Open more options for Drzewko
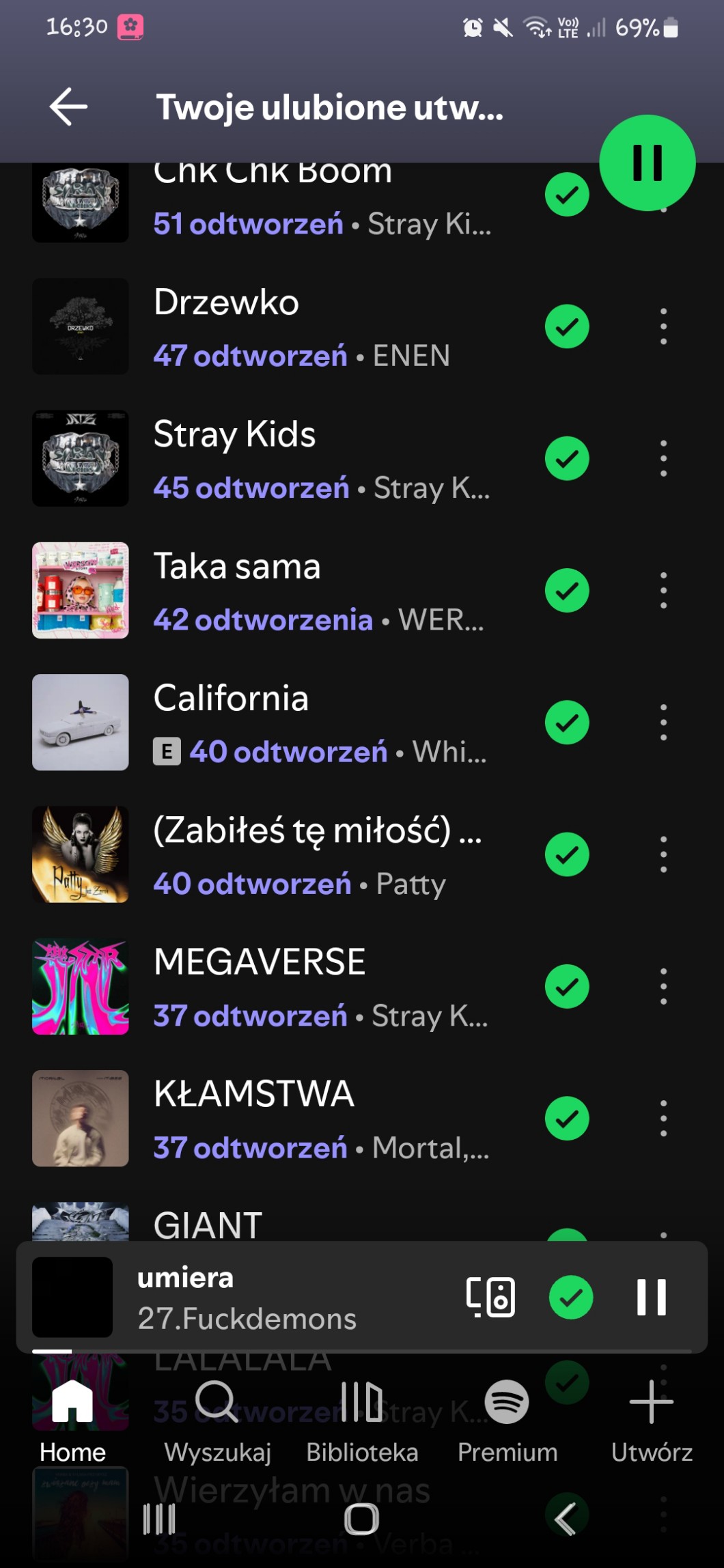Viewport: 724px width, 1568px height. point(663,326)
